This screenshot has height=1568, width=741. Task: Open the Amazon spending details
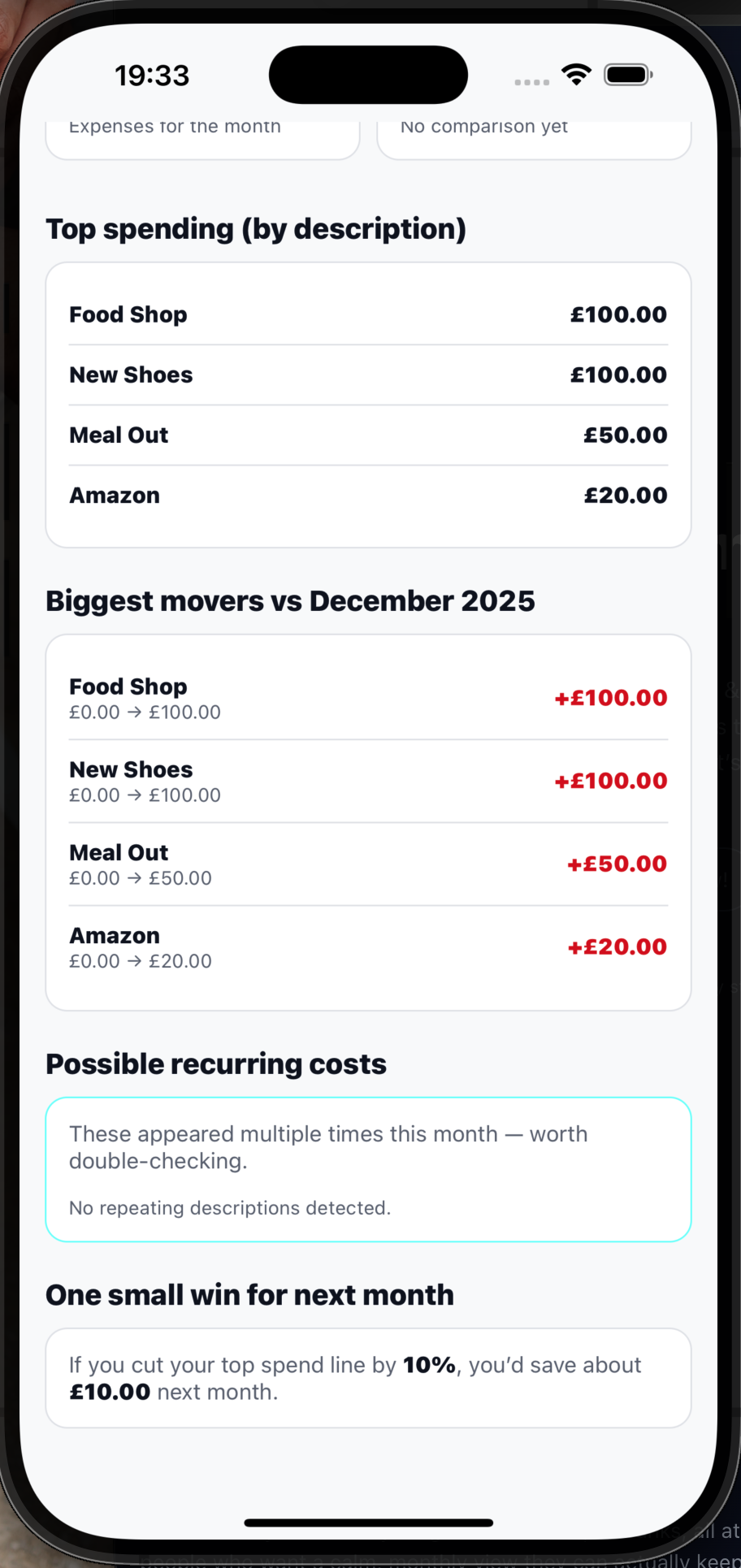click(367, 495)
